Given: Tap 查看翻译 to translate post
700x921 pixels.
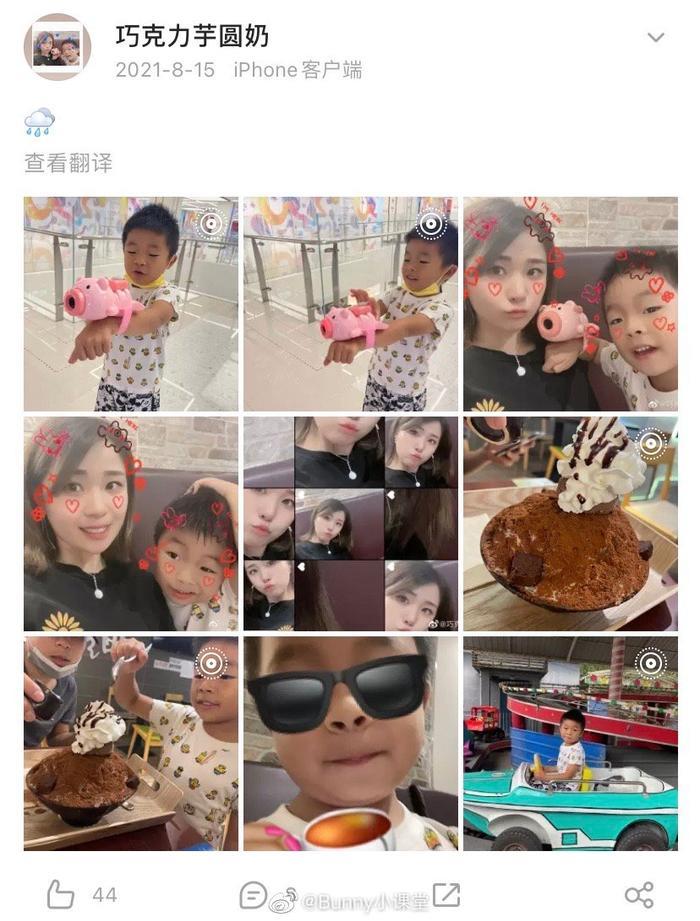Looking at the screenshot, I should pos(68,163).
